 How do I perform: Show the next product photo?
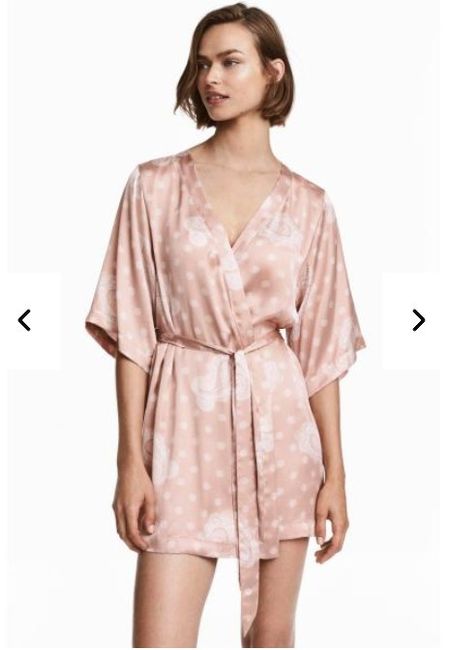click(419, 320)
